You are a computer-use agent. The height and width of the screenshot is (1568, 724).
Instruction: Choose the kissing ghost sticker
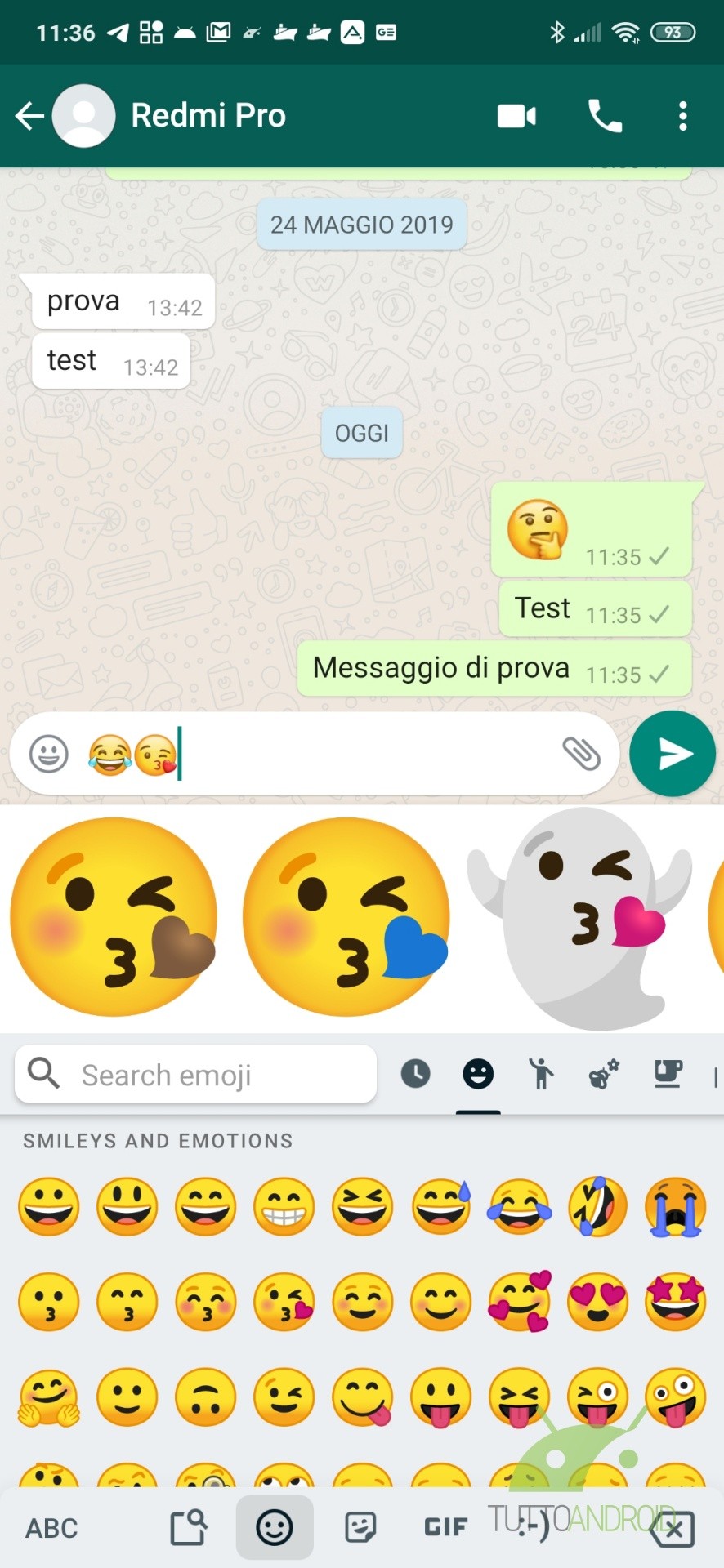click(580, 917)
